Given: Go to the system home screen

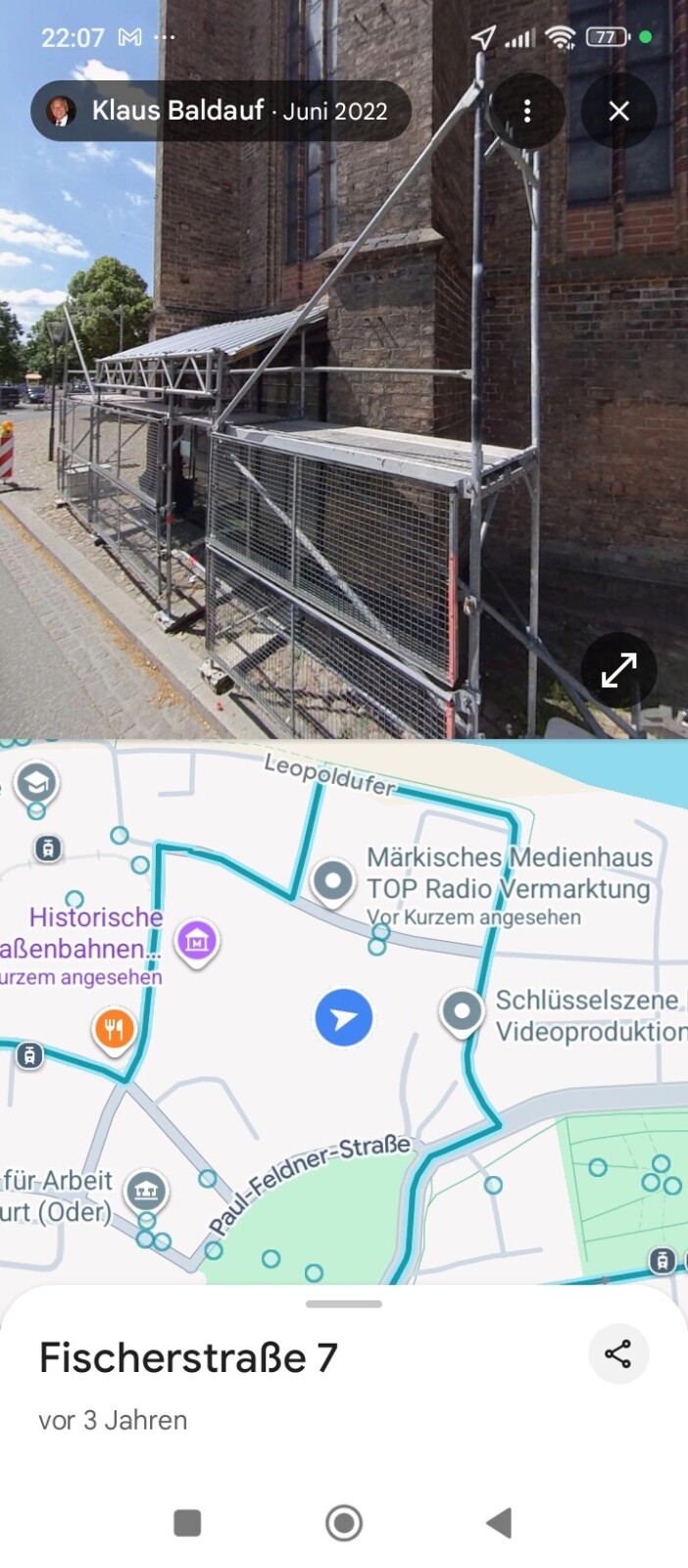Looking at the screenshot, I should point(344,1523).
